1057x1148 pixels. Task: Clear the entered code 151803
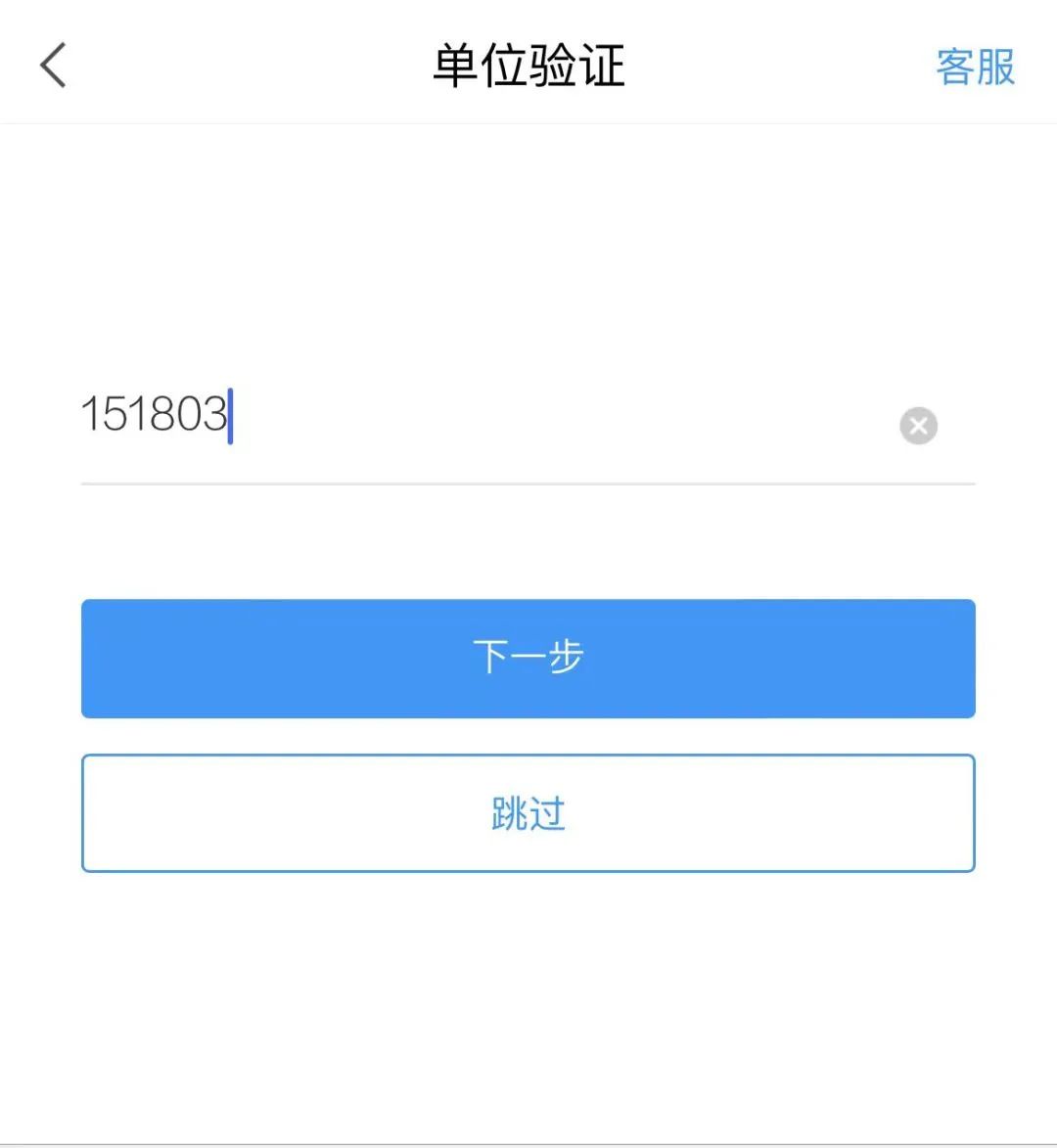click(918, 426)
